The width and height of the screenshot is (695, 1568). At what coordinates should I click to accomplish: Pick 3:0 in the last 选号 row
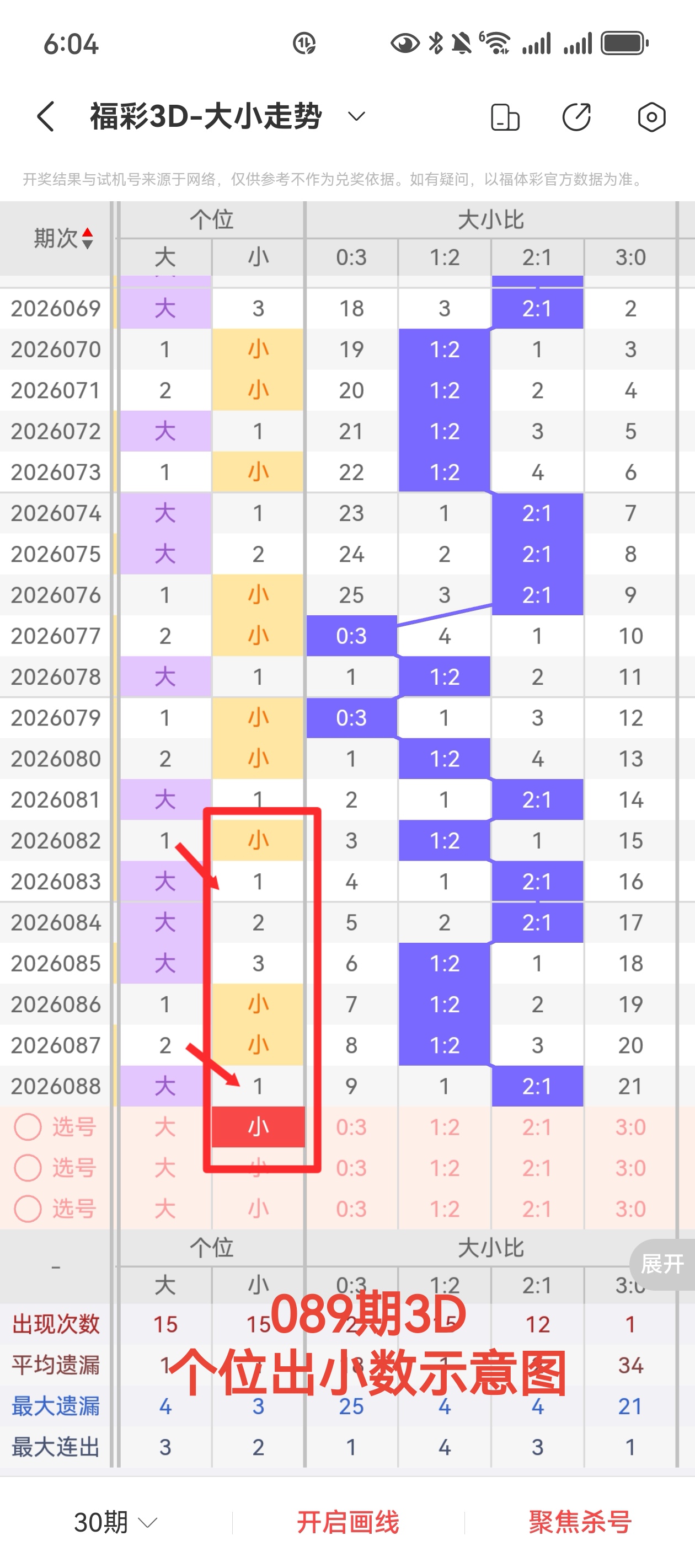(630, 1209)
